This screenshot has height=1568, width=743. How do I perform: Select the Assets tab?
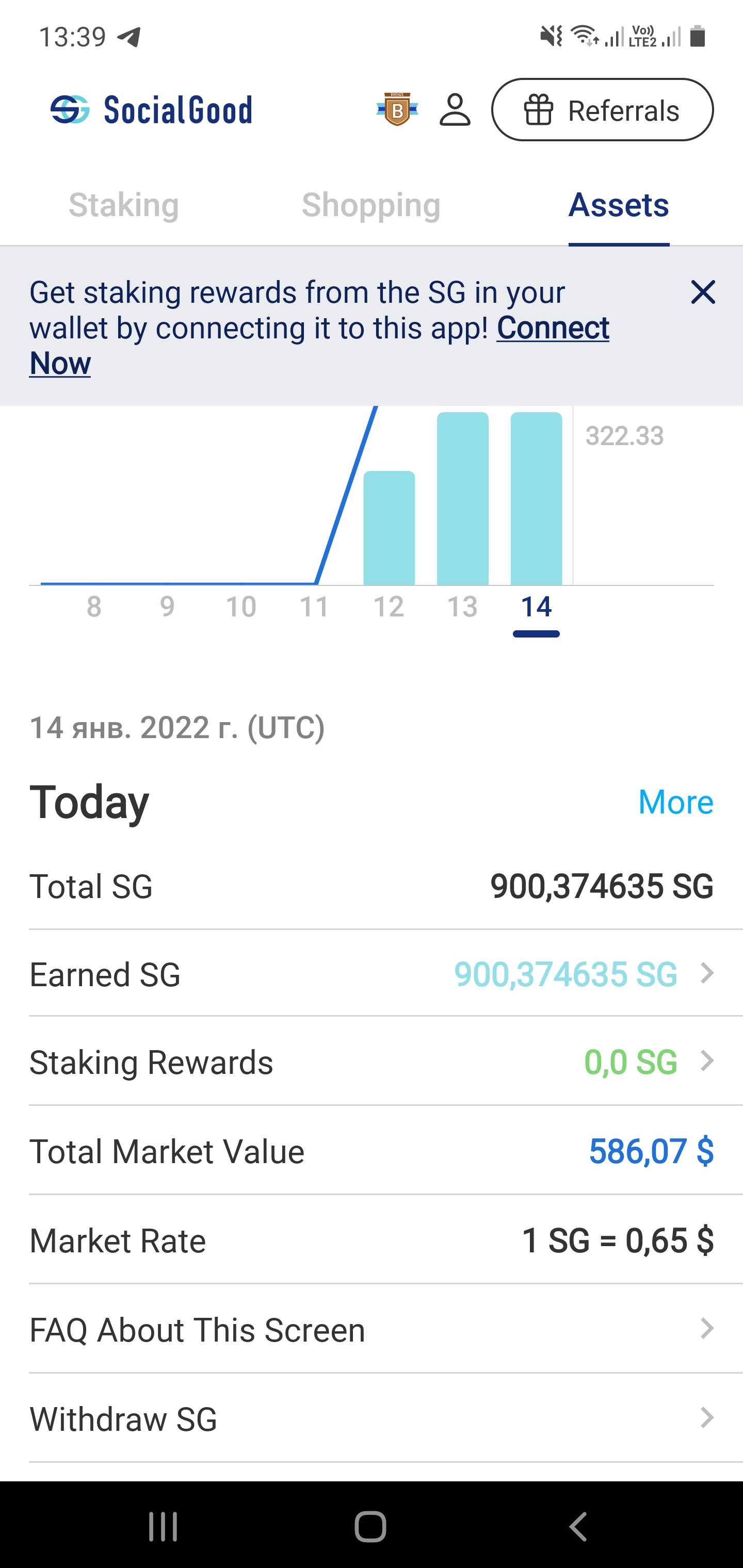point(618,205)
